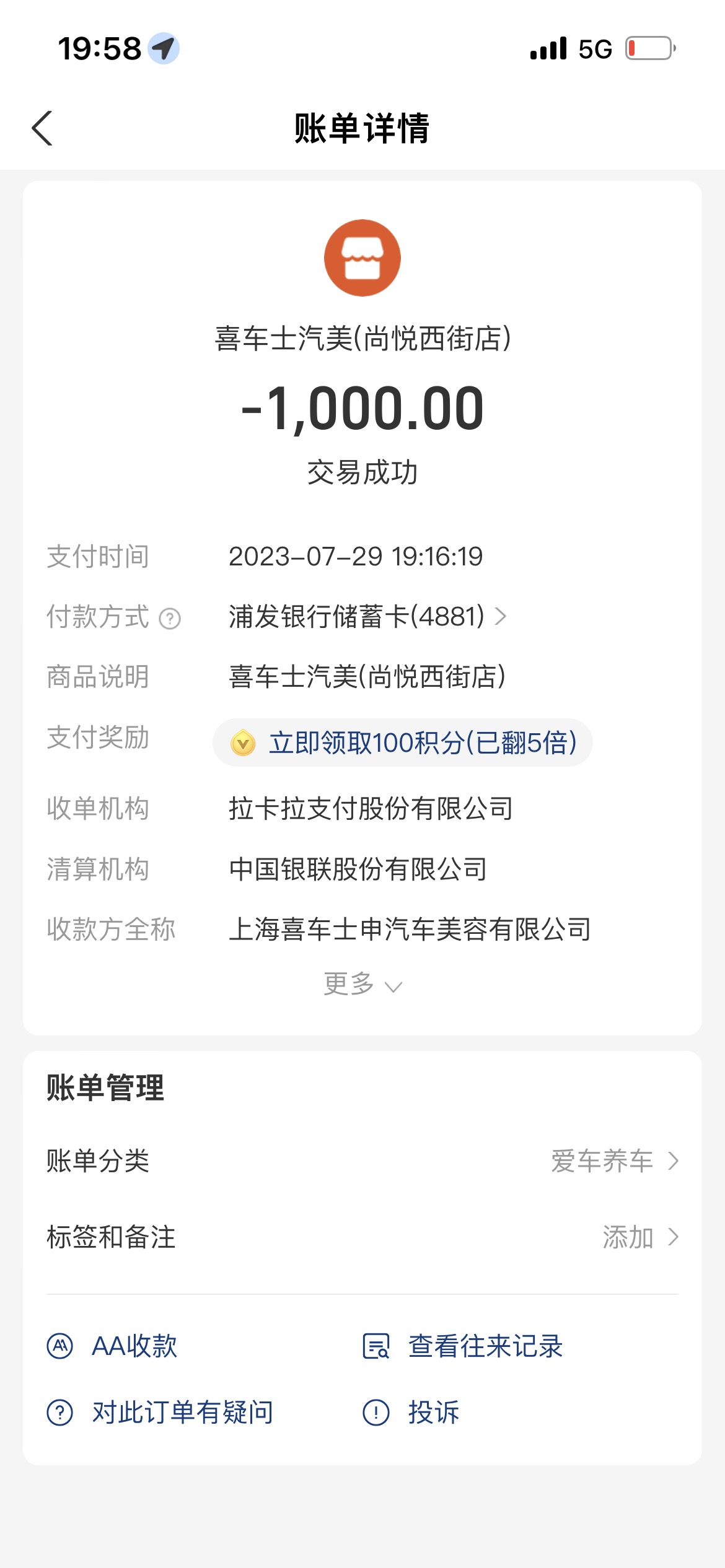
Task: Open 账单分类 category row
Action: tap(362, 1161)
